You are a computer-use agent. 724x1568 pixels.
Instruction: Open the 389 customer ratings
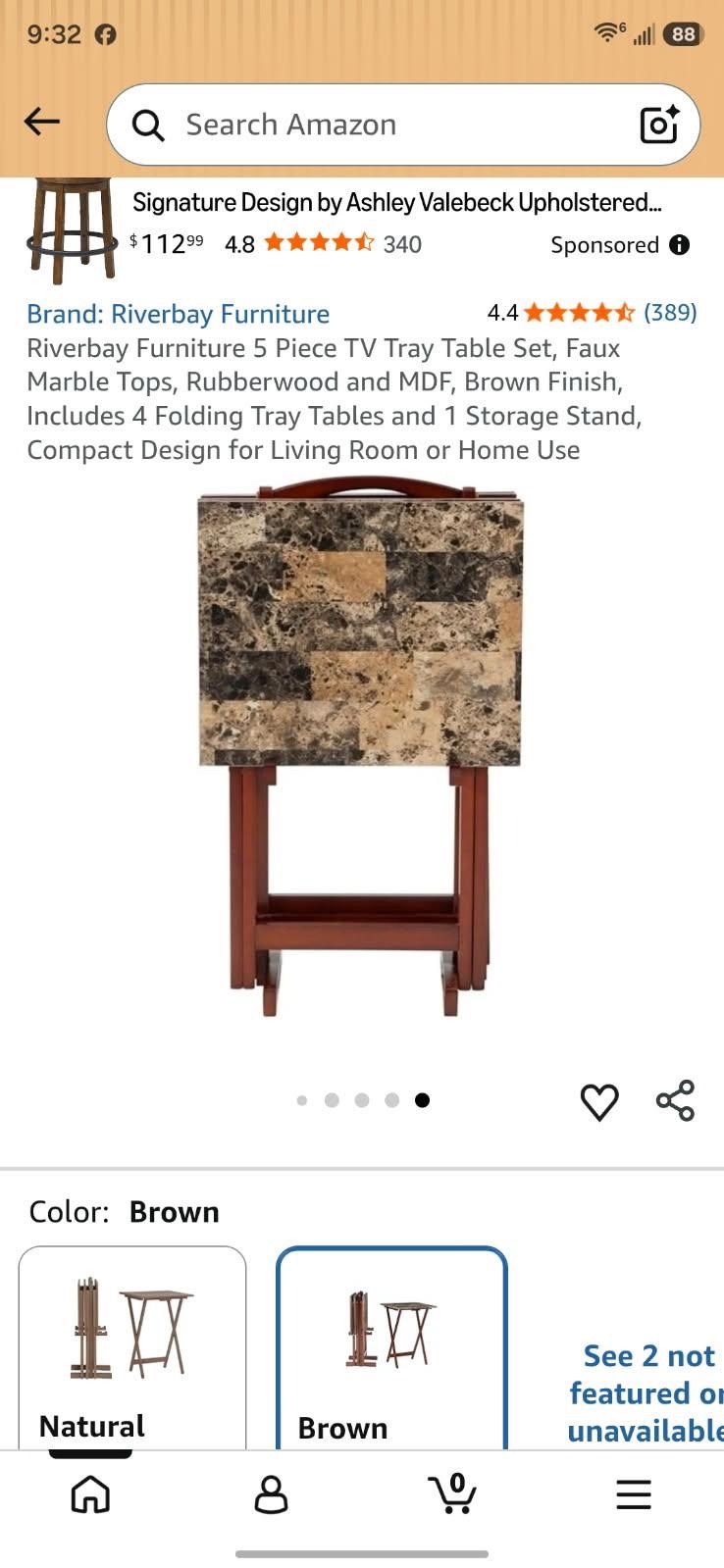point(670,313)
